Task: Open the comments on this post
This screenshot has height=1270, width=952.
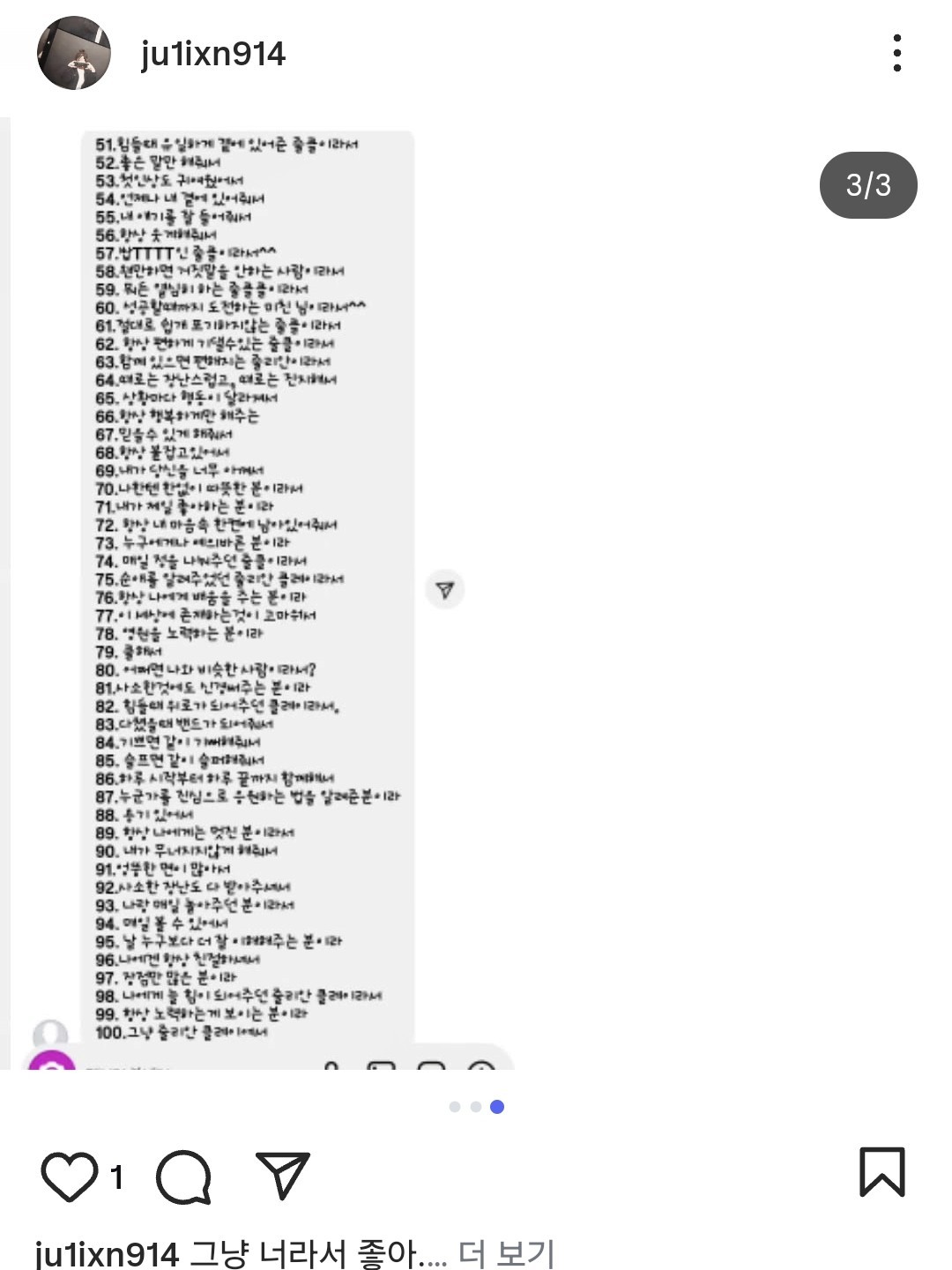Action: 183,1177
